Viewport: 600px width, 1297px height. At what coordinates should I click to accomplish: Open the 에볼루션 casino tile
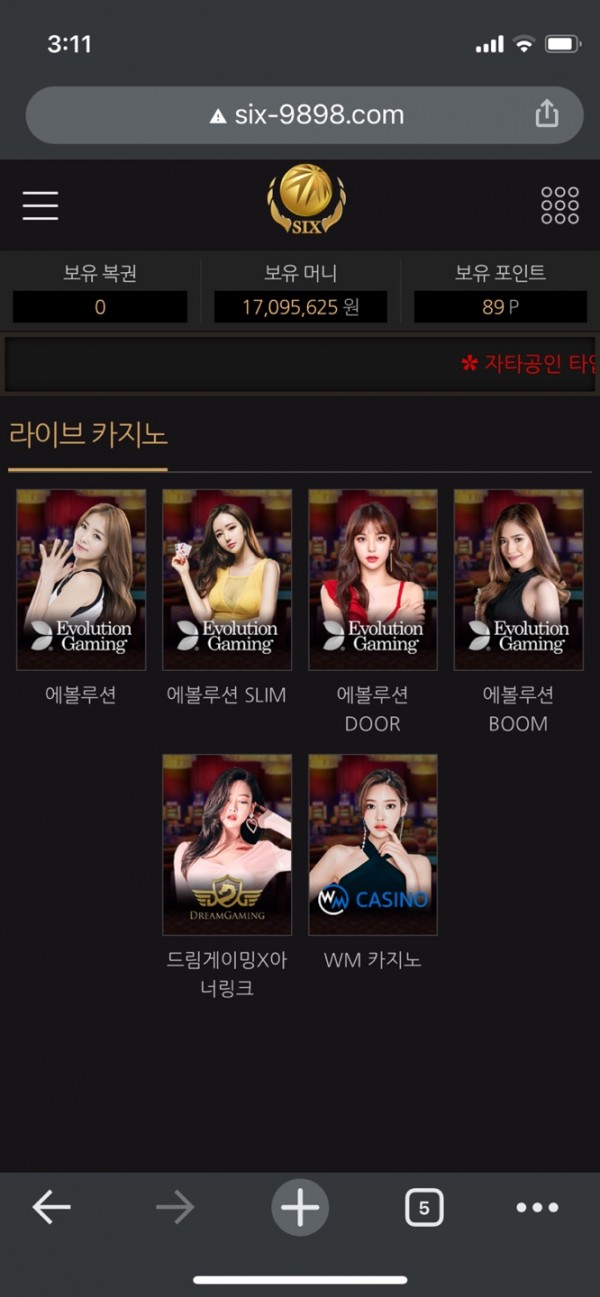click(x=81, y=579)
